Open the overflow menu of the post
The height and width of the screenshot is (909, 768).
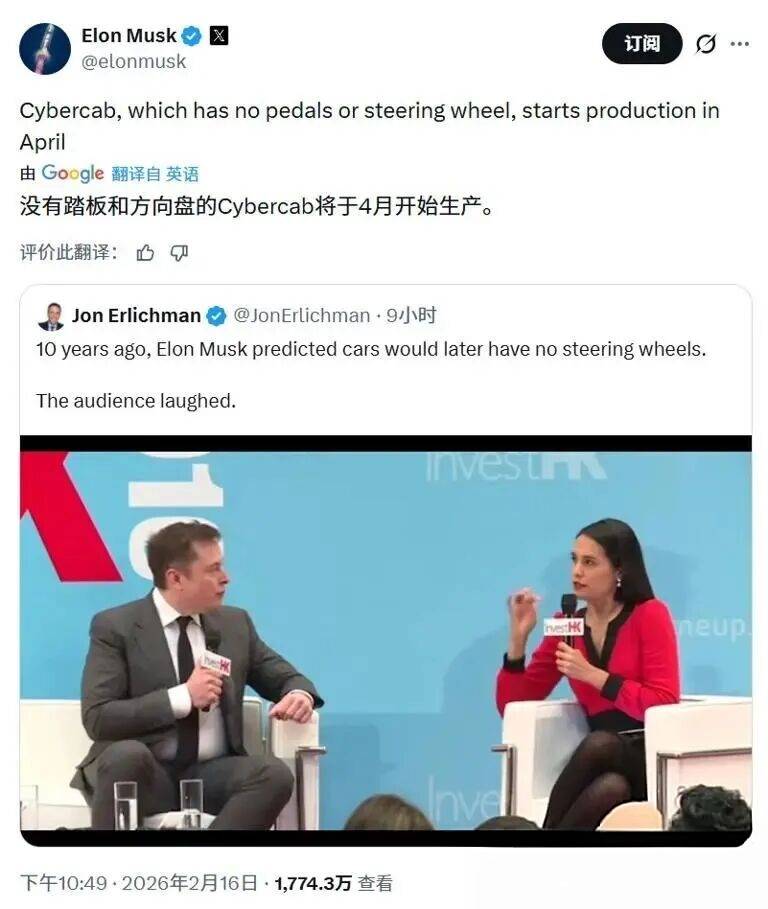coord(740,44)
